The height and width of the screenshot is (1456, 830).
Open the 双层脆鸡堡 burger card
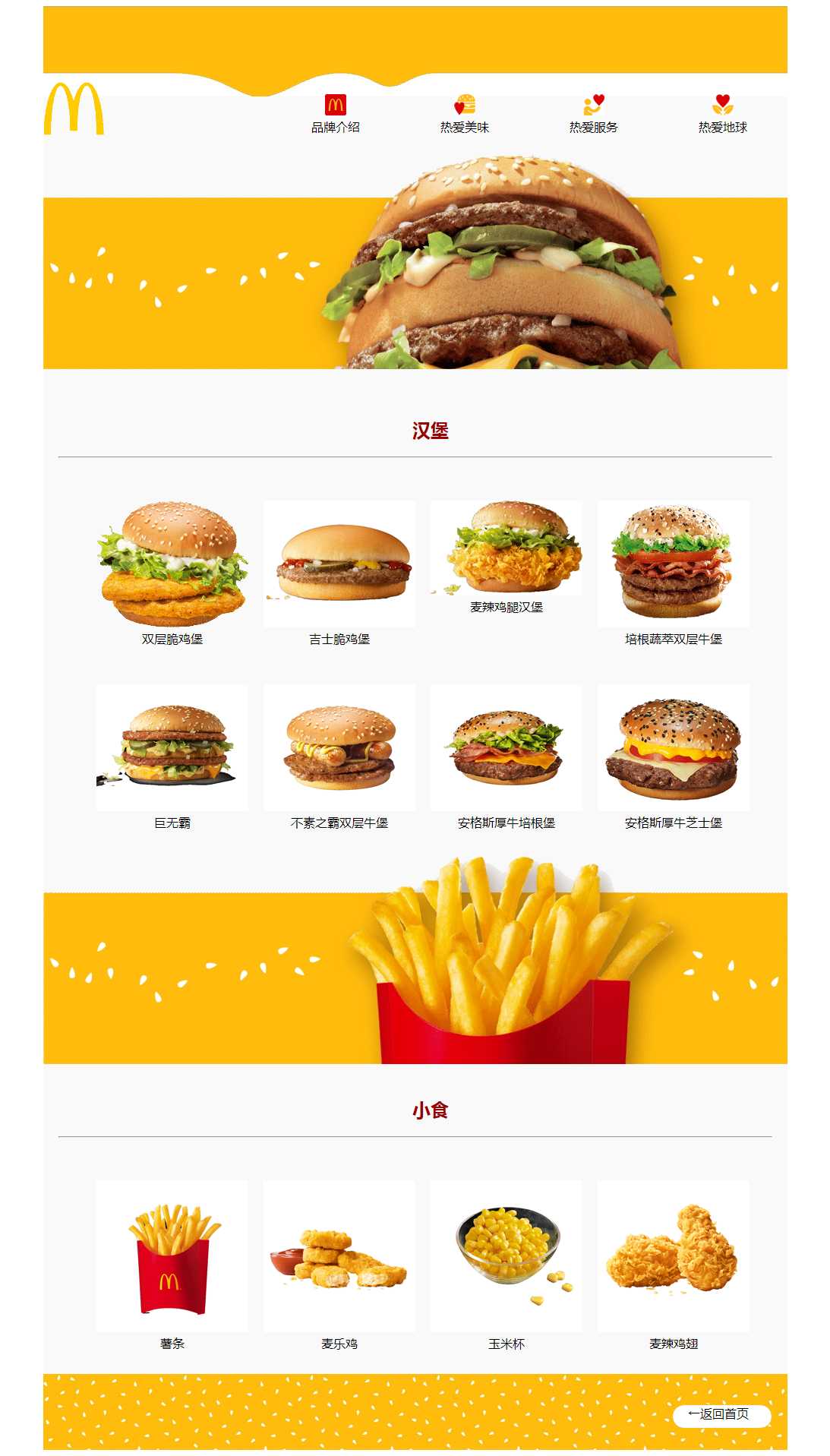172,564
